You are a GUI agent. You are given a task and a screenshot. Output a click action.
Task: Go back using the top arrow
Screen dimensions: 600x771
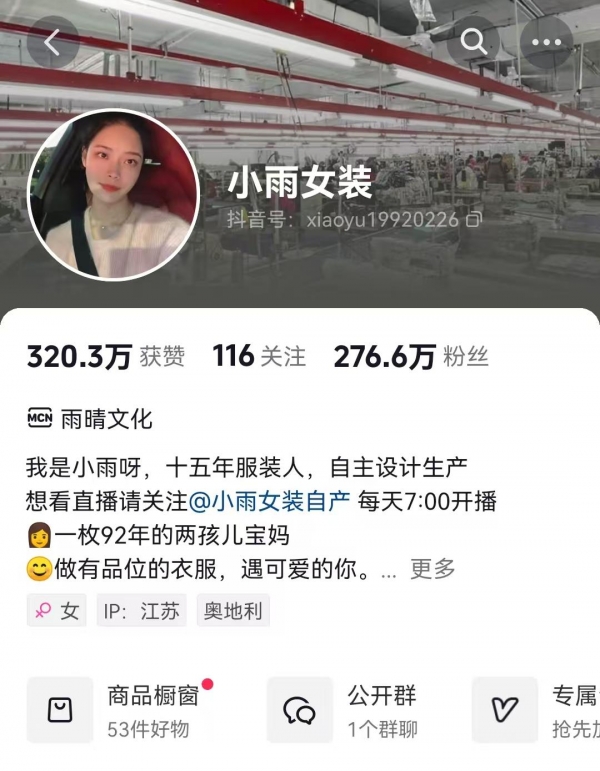[x=52, y=42]
